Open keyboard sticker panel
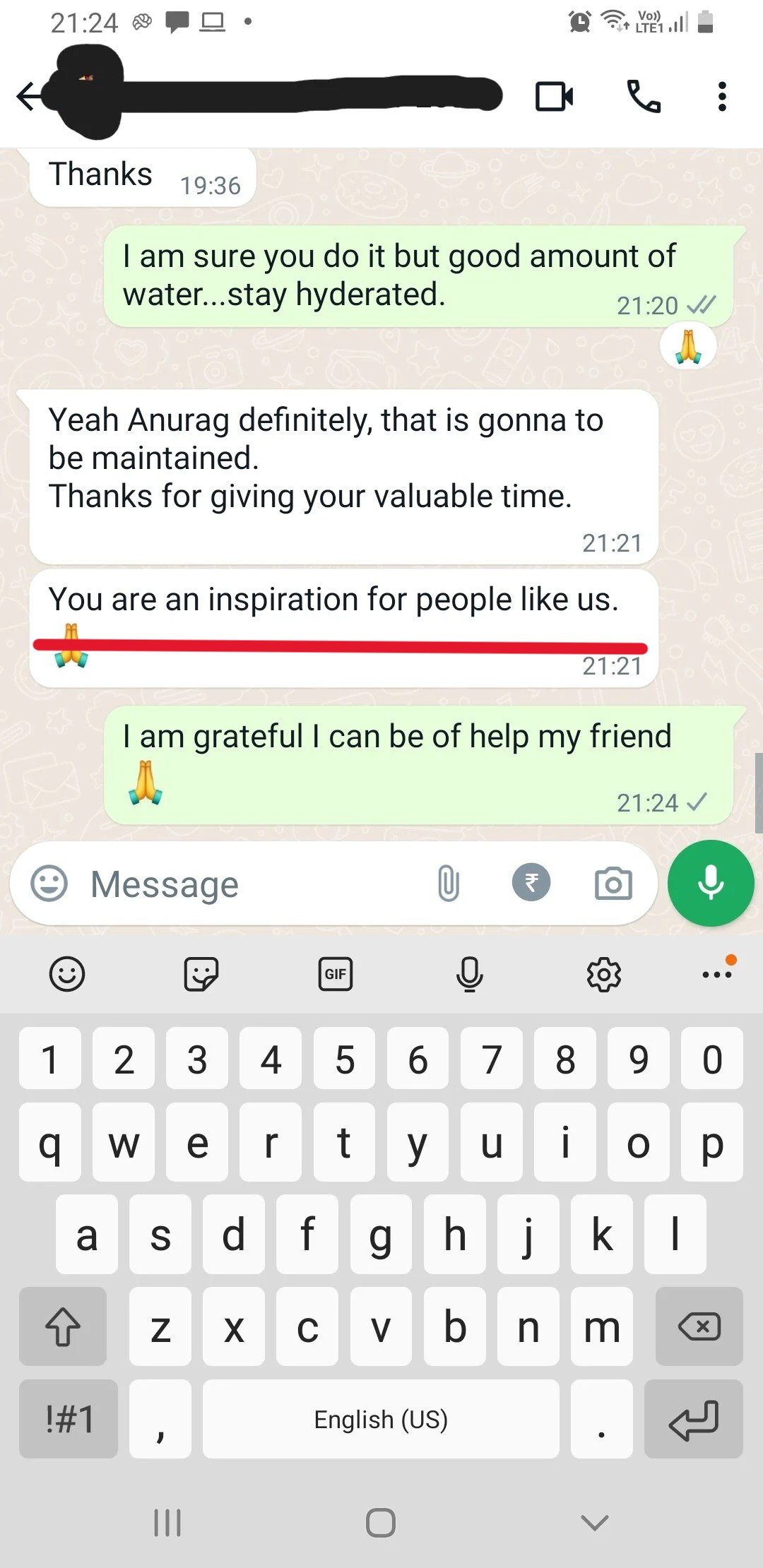 (201, 975)
